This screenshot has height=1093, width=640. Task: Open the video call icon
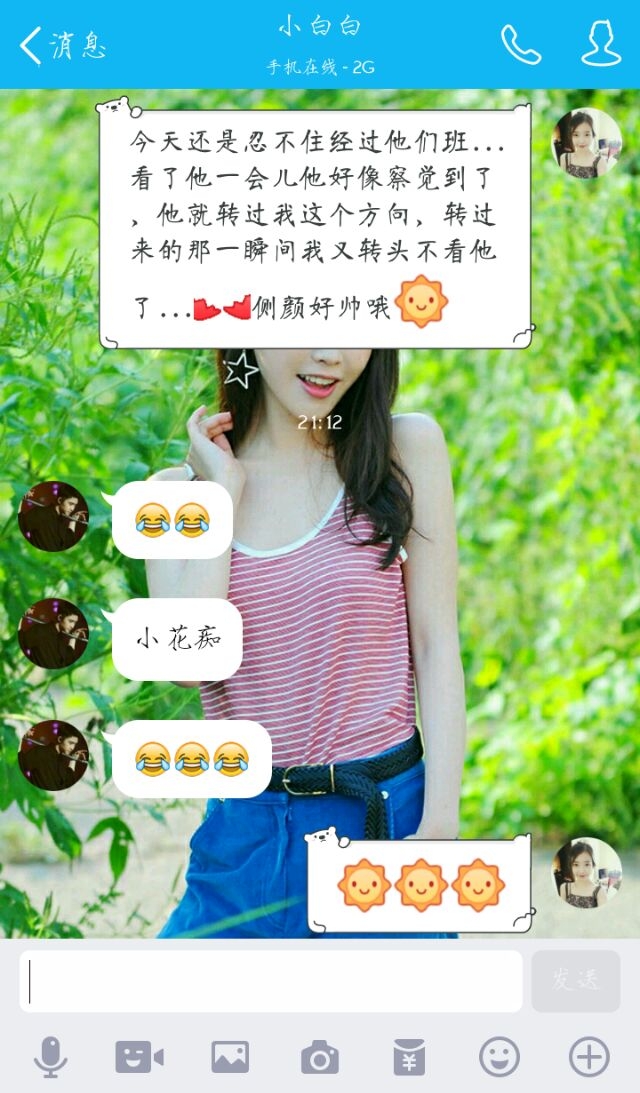click(139, 1057)
